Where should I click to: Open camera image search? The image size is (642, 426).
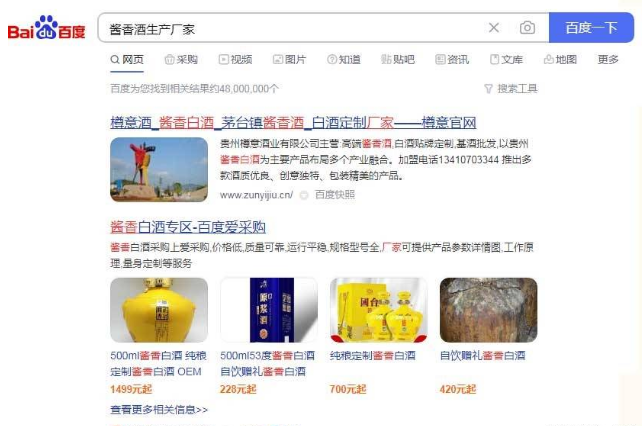pos(527,28)
